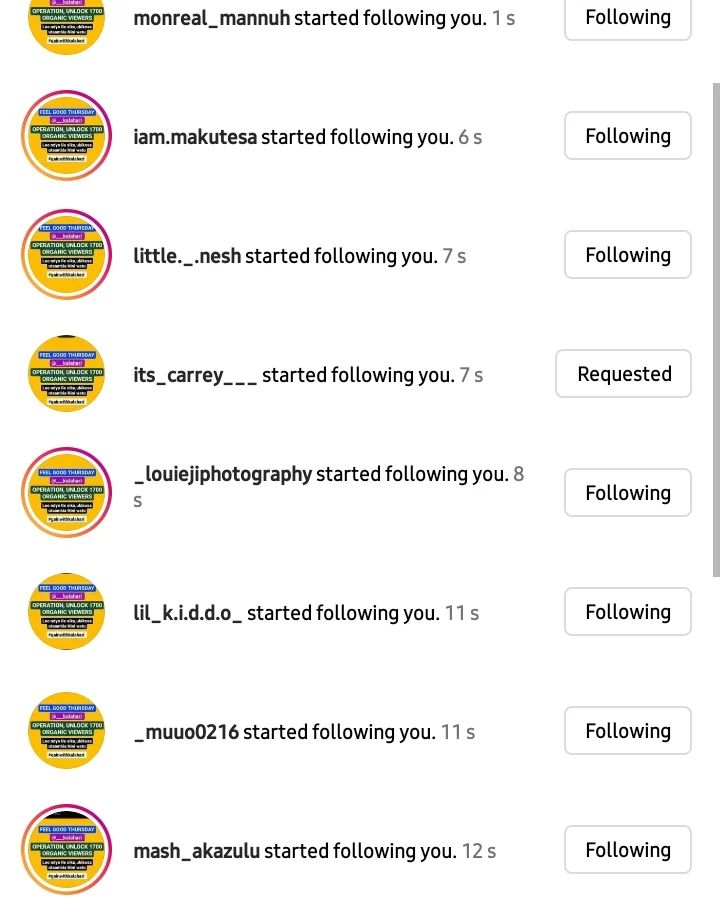Viewport: 720px width, 900px height.
Task: Open monreal_mannuh's profile picture
Action: coord(66,22)
